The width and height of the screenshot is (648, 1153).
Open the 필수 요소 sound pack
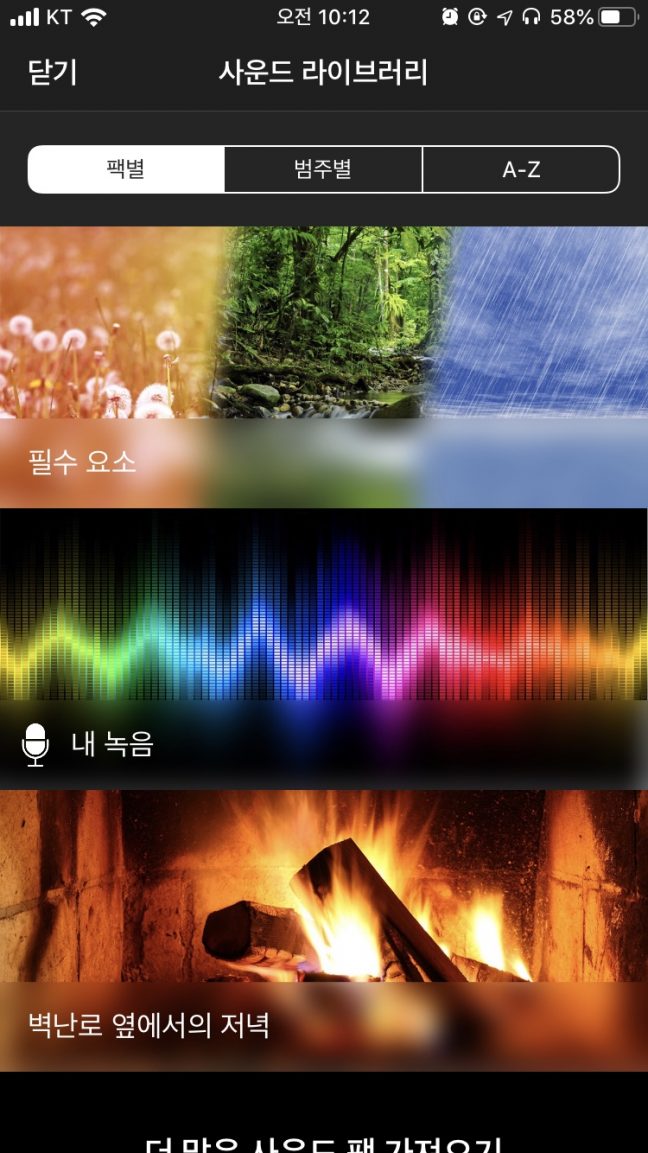pos(324,367)
